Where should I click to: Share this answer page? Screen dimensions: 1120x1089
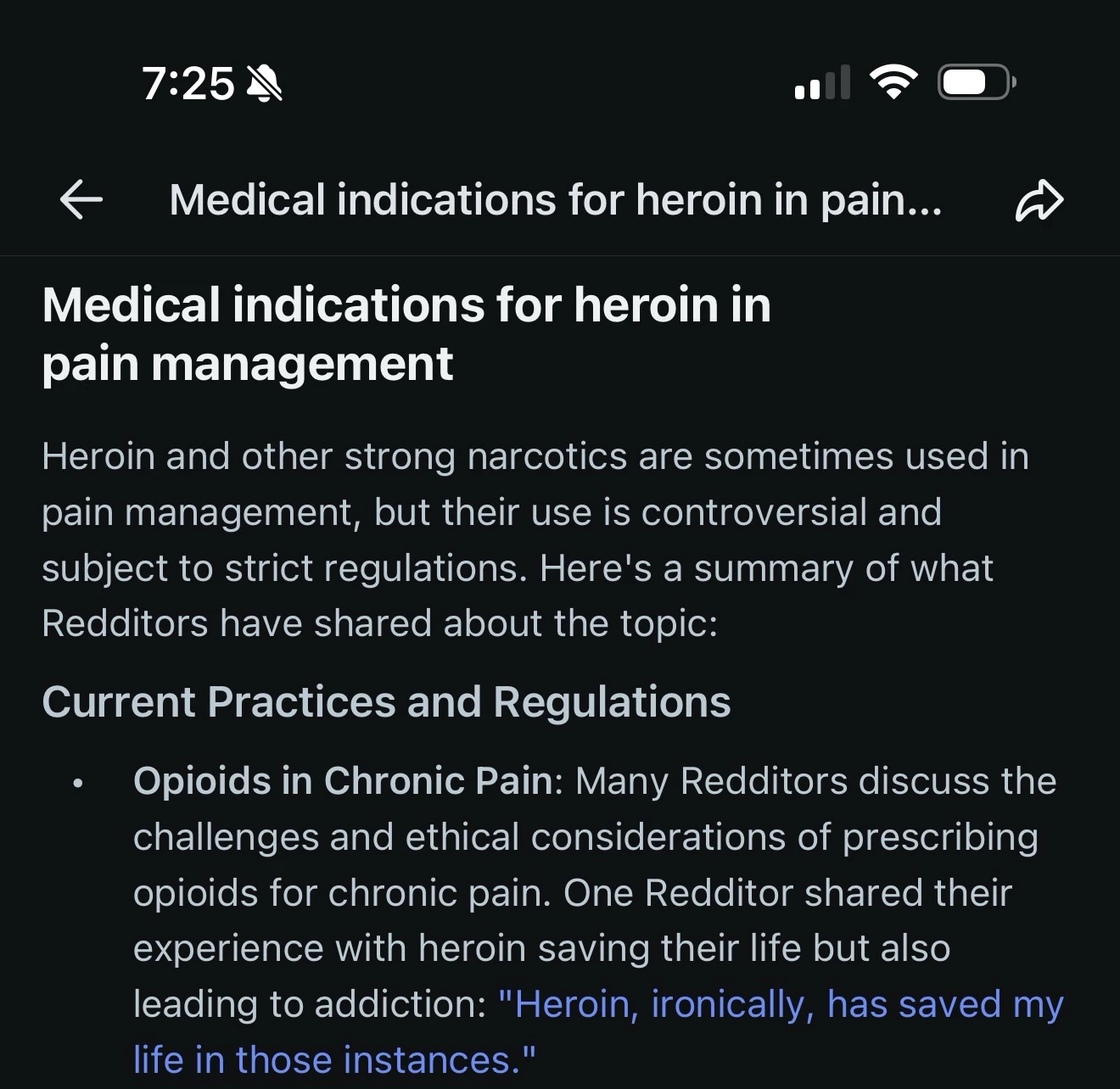tap(1039, 201)
